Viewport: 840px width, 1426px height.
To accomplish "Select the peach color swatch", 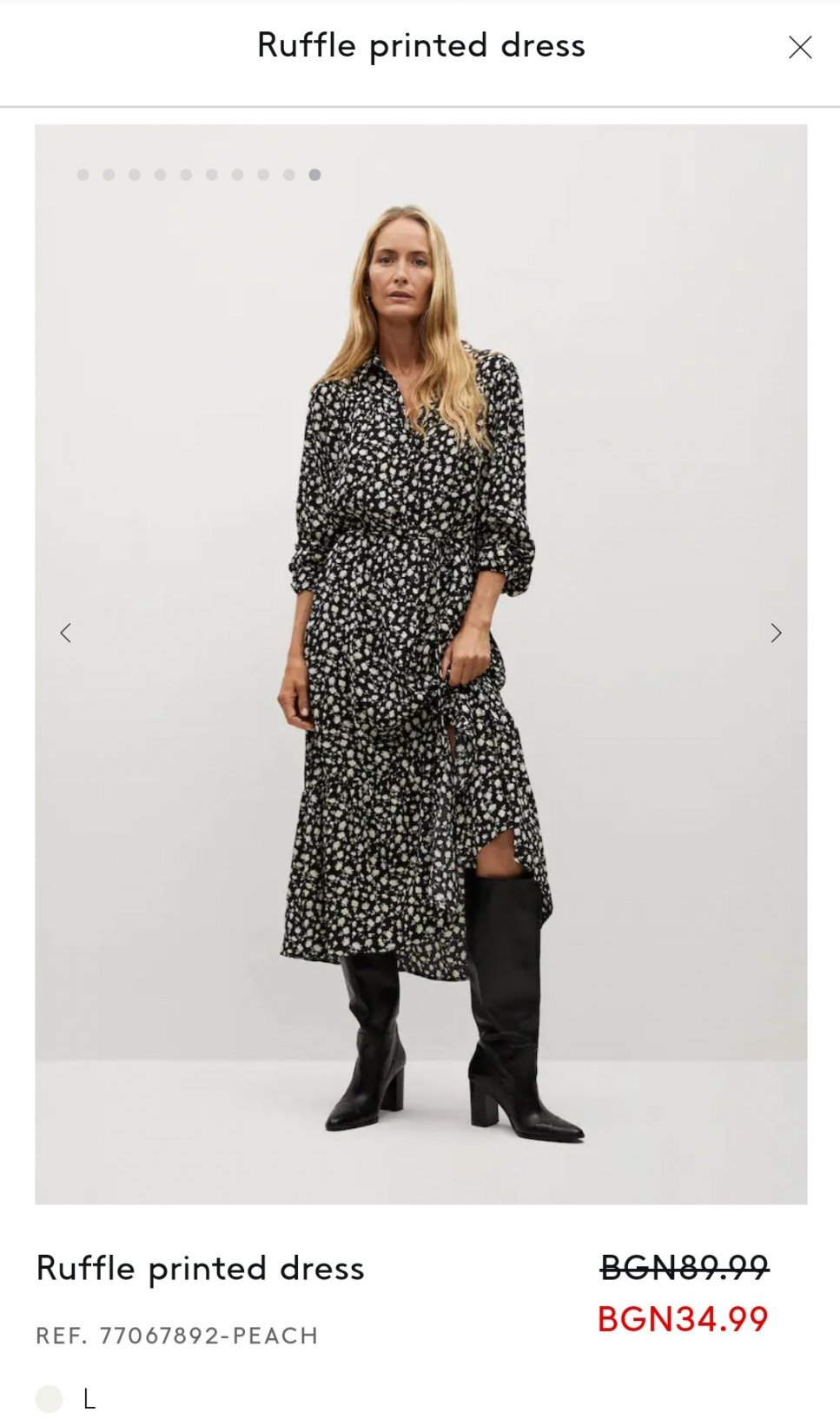I will pos(50,1399).
